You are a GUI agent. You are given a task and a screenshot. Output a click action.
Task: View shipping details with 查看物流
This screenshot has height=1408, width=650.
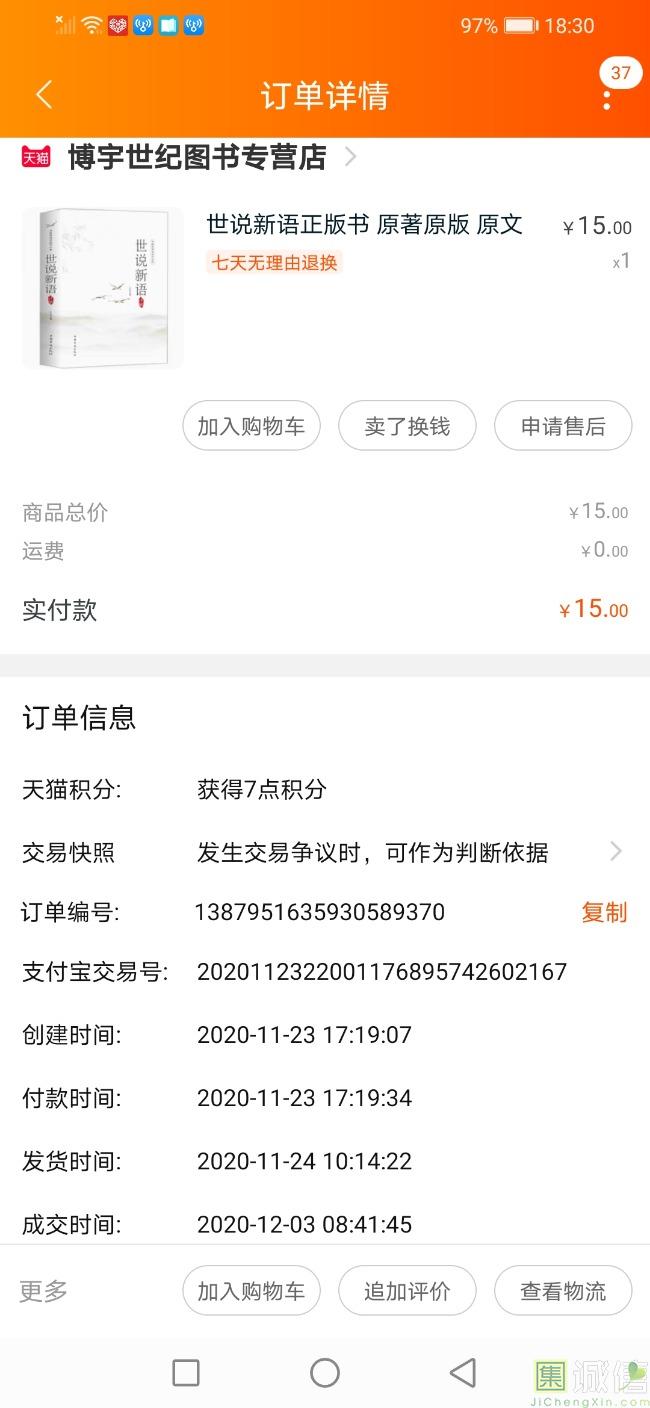click(563, 1291)
